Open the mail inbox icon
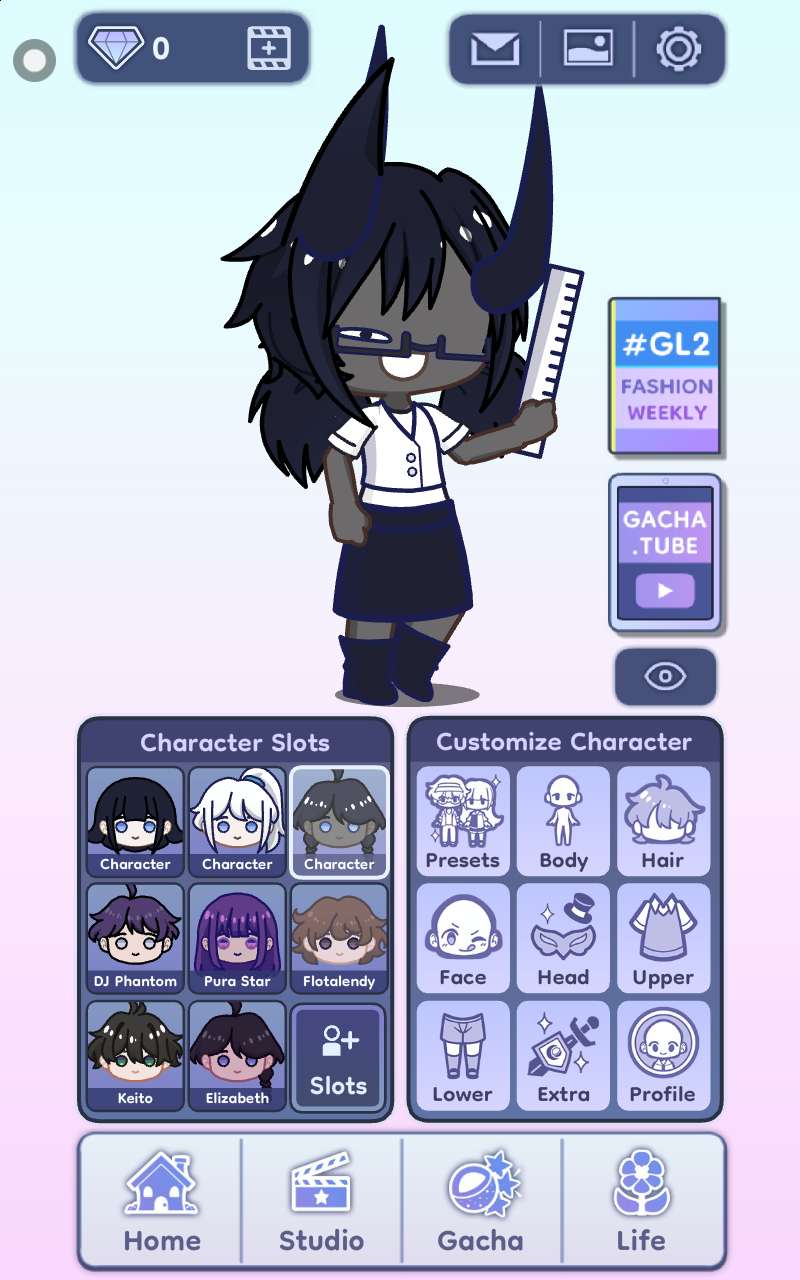 point(495,48)
